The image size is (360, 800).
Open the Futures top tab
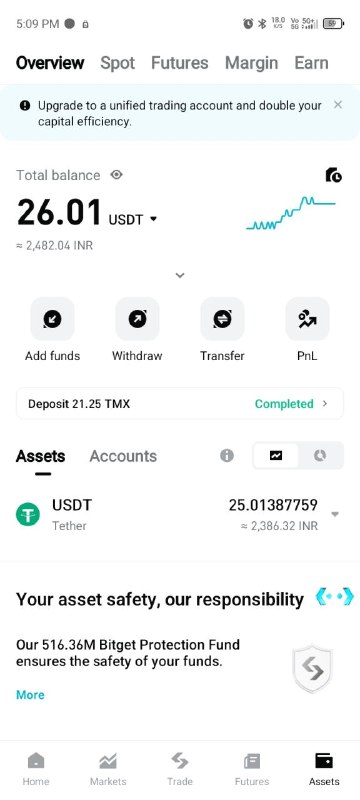click(x=179, y=63)
